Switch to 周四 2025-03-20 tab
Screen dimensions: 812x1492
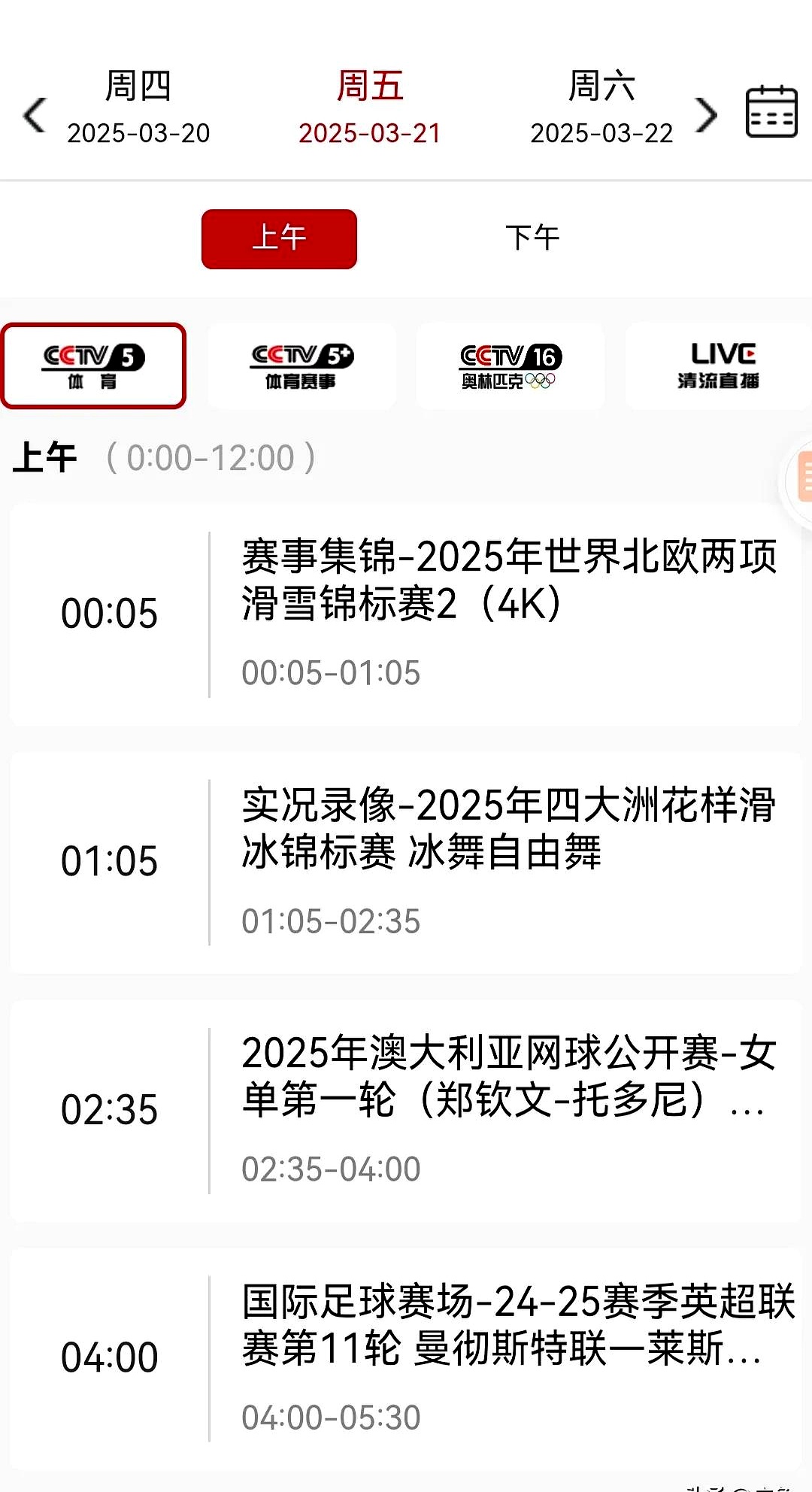[139, 109]
